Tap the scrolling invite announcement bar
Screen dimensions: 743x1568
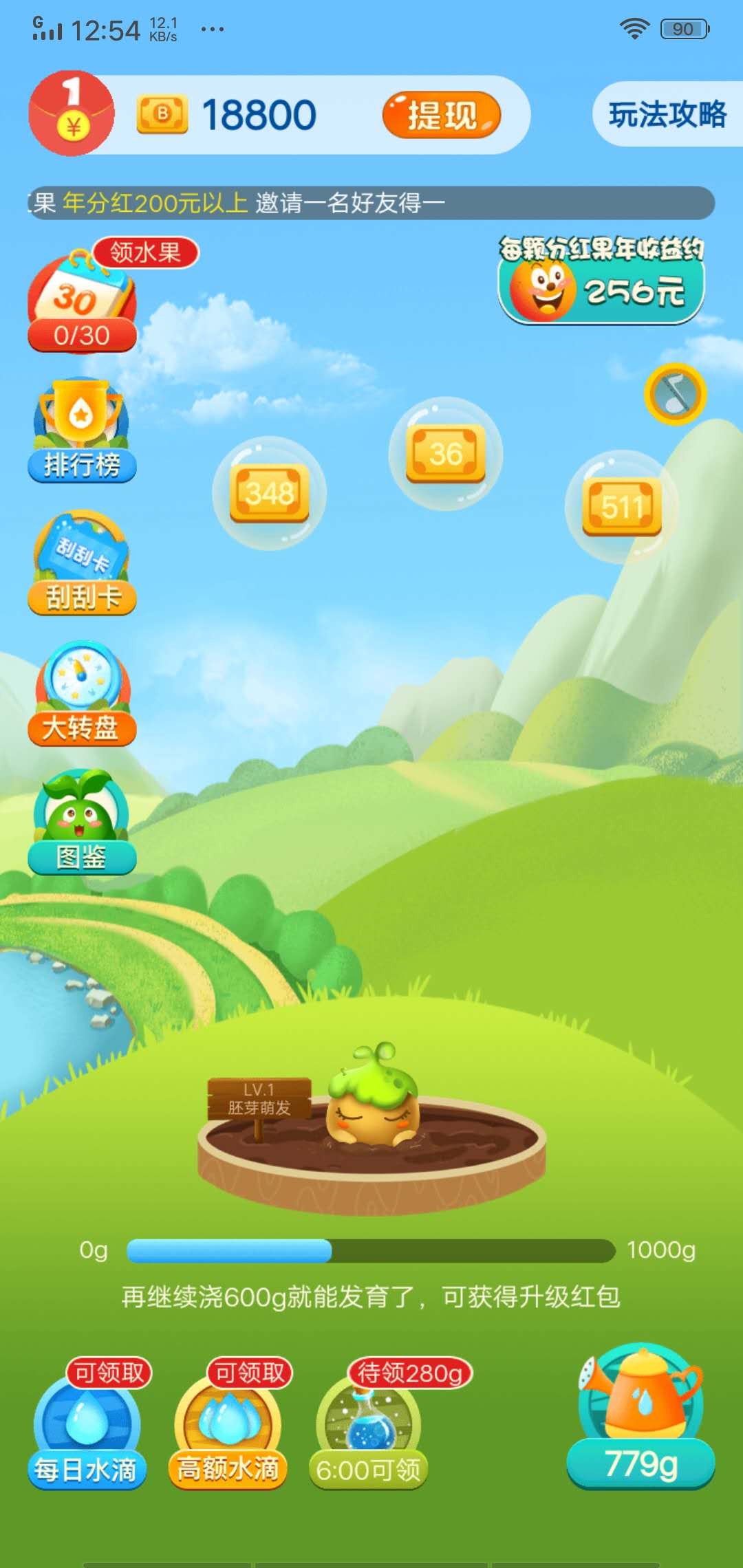click(x=371, y=203)
